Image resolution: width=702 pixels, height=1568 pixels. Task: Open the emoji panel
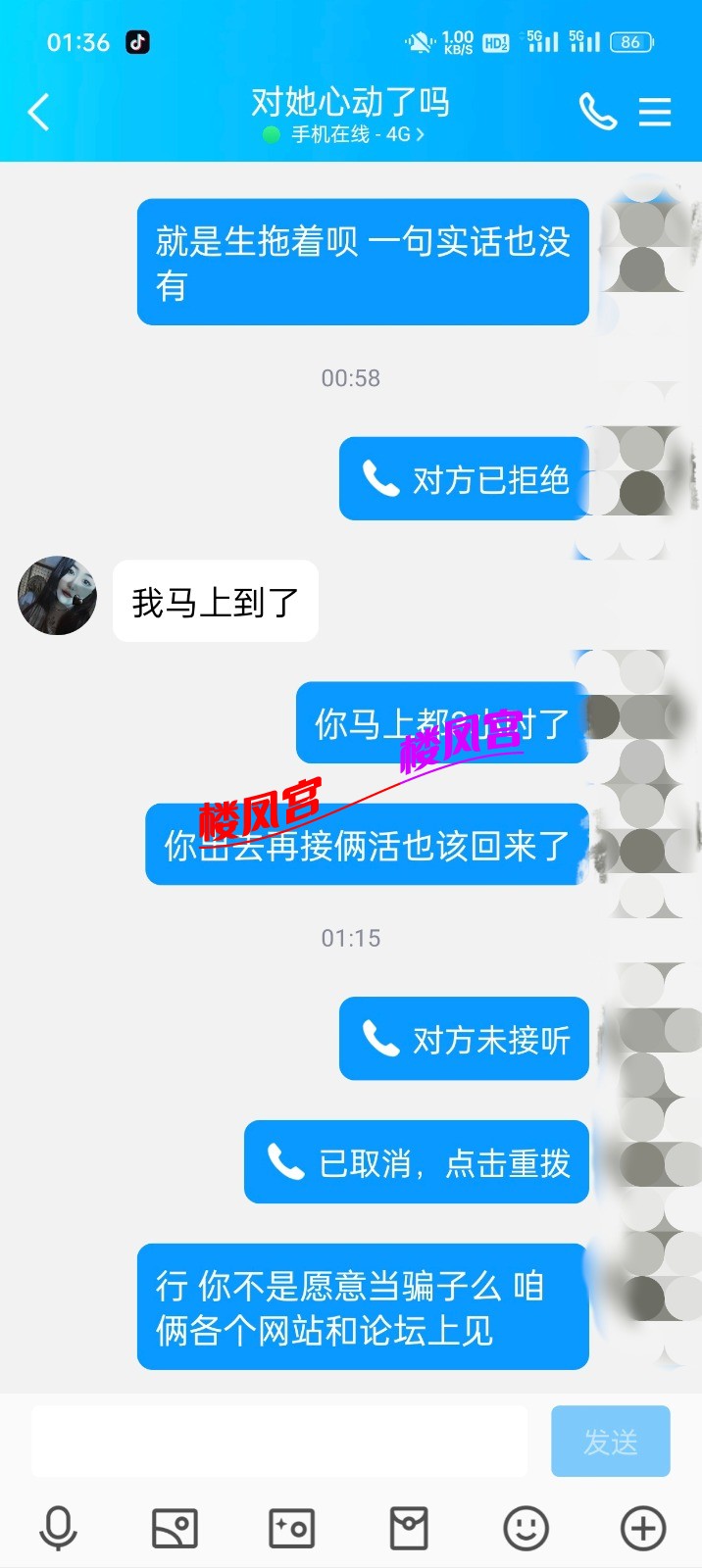[x=526, y=1528]
